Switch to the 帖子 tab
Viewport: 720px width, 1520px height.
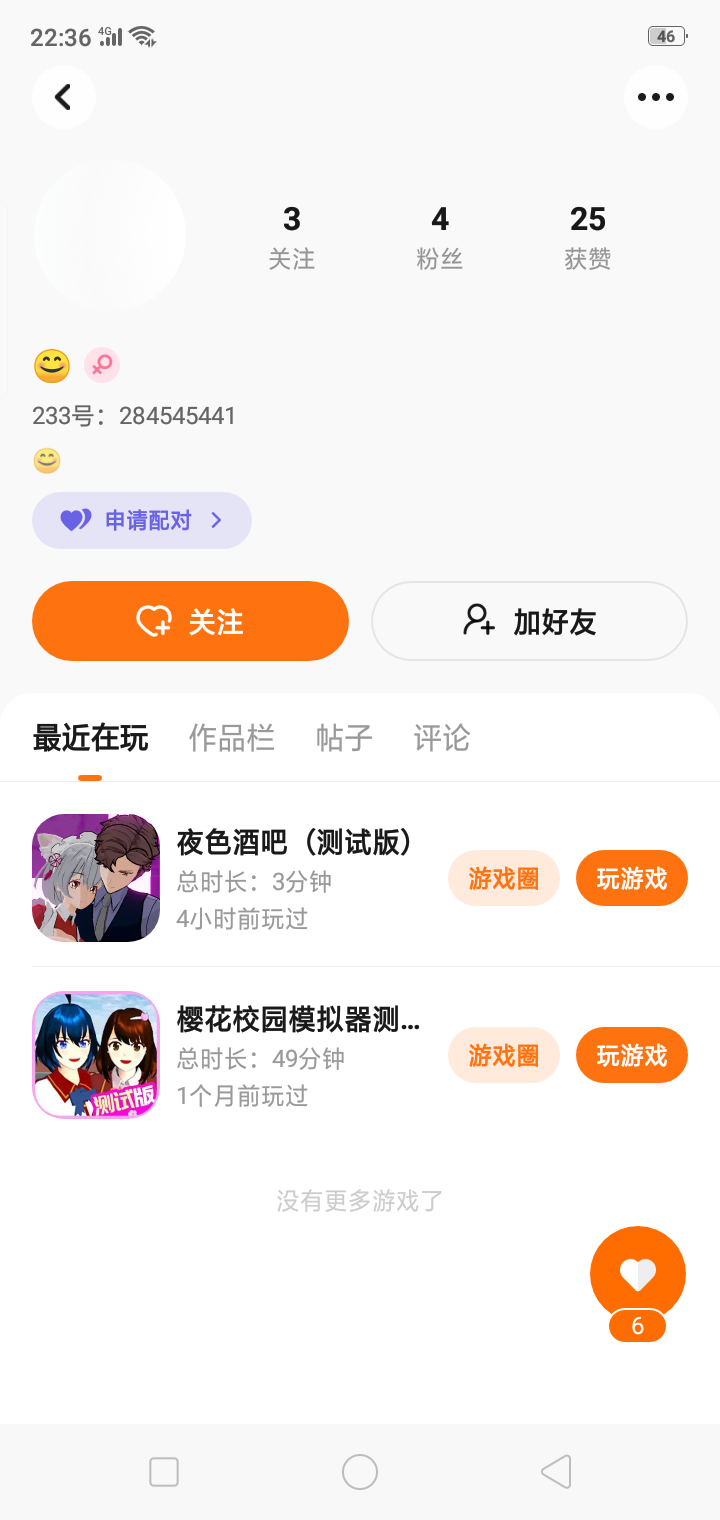[344, 738]
